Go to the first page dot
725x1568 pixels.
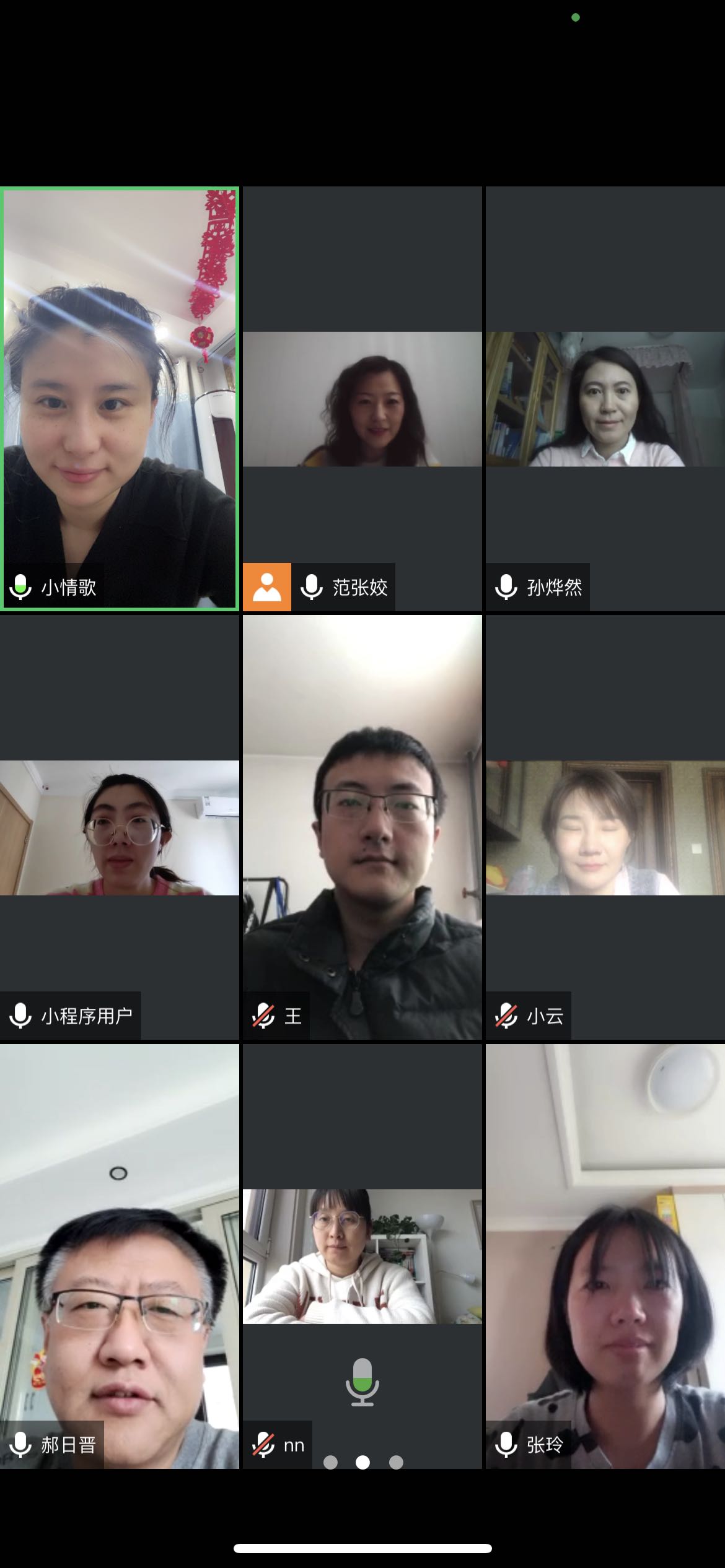(331, 1462)
